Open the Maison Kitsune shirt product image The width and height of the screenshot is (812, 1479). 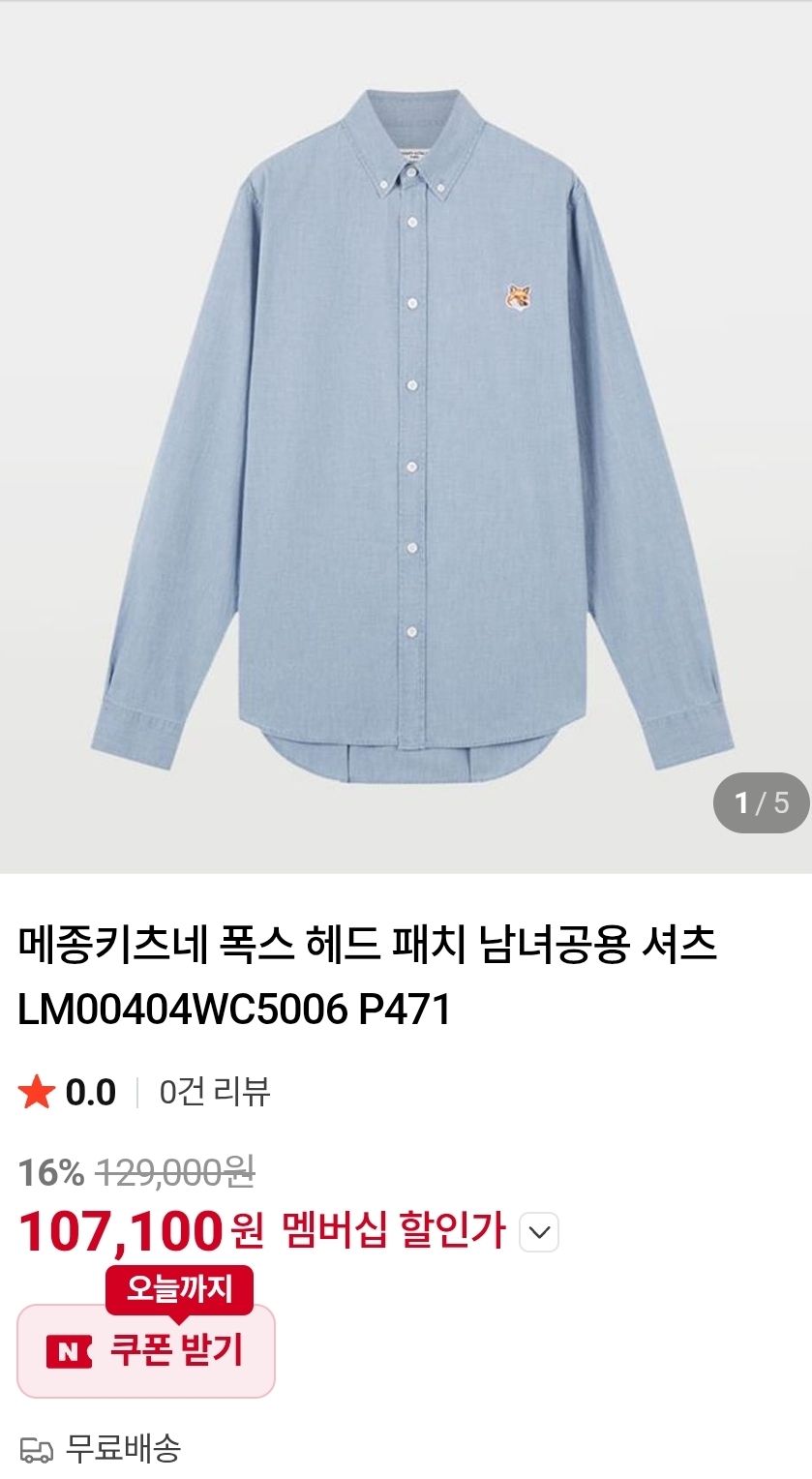pos(406,436)
